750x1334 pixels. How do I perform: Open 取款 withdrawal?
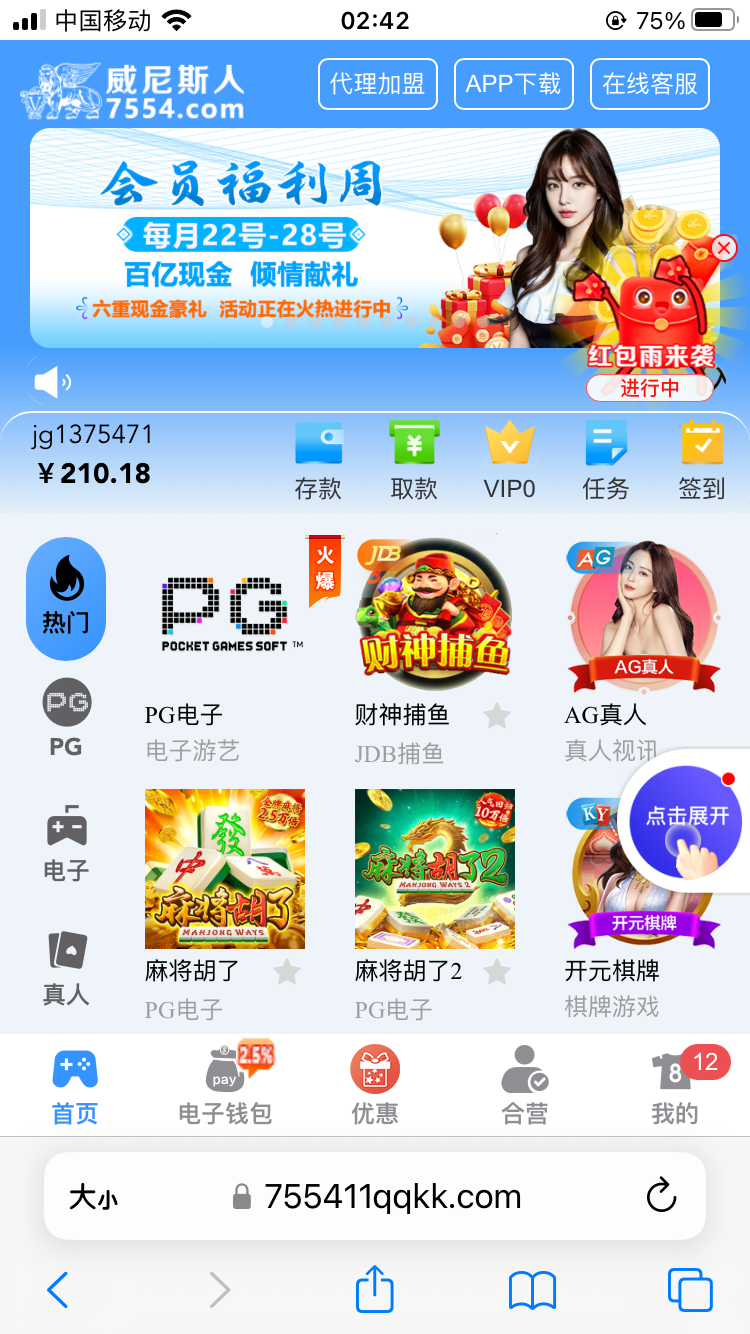coord(414,462)
